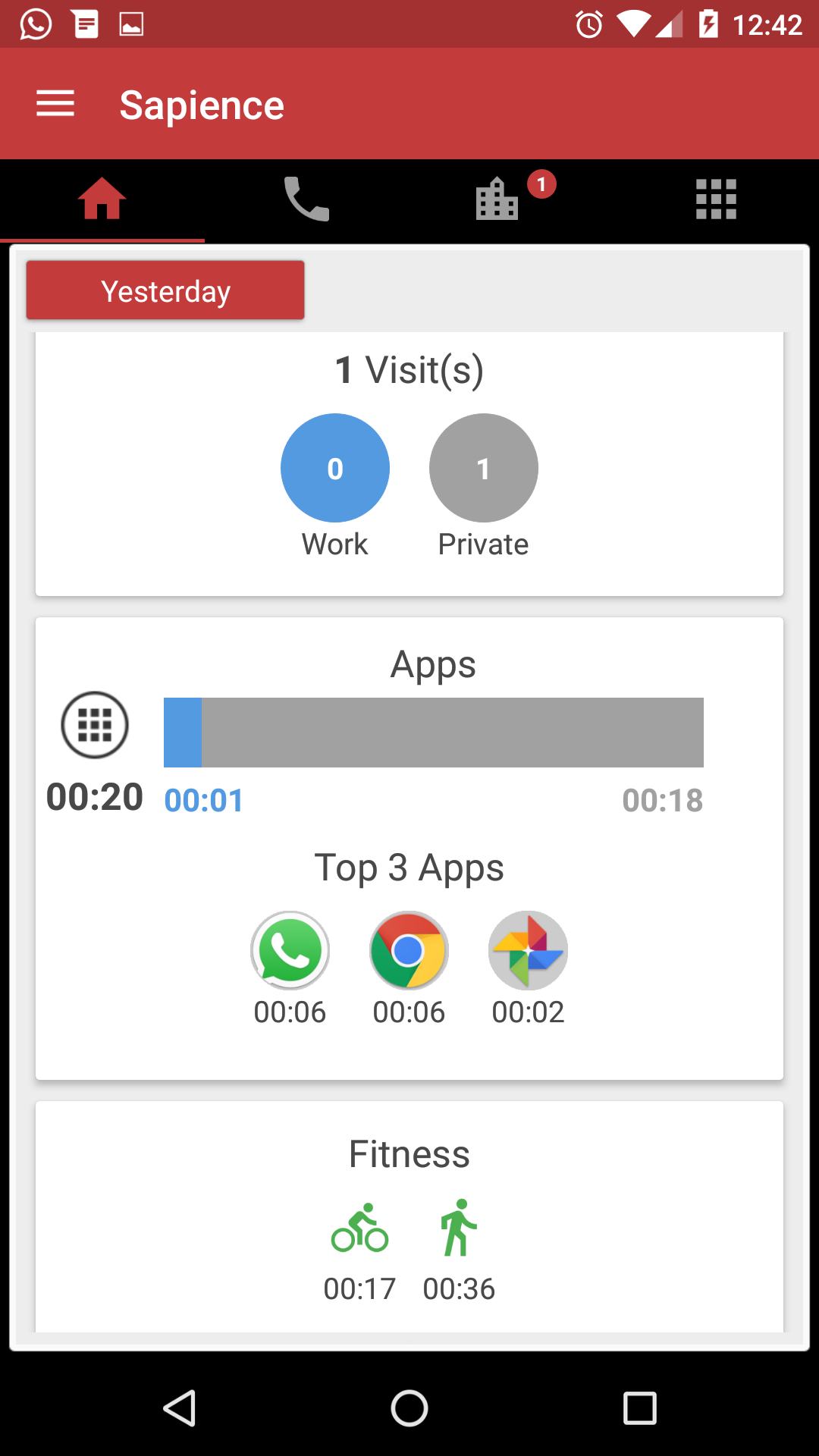The height and width of the screenshot is (1456, 819).
Task: Expand the building tab with the notification badge
Action: point(497,199)
